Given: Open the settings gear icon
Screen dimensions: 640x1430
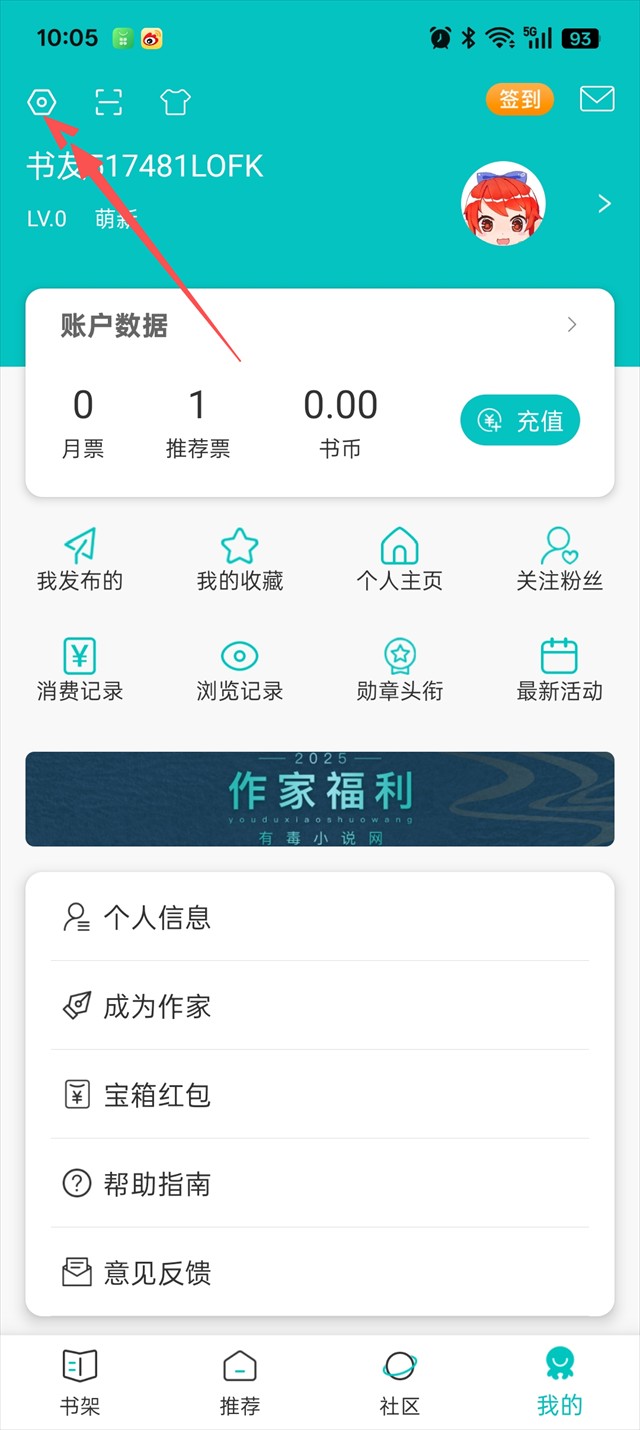Looking at the screenshot, I should coord(42,102).
